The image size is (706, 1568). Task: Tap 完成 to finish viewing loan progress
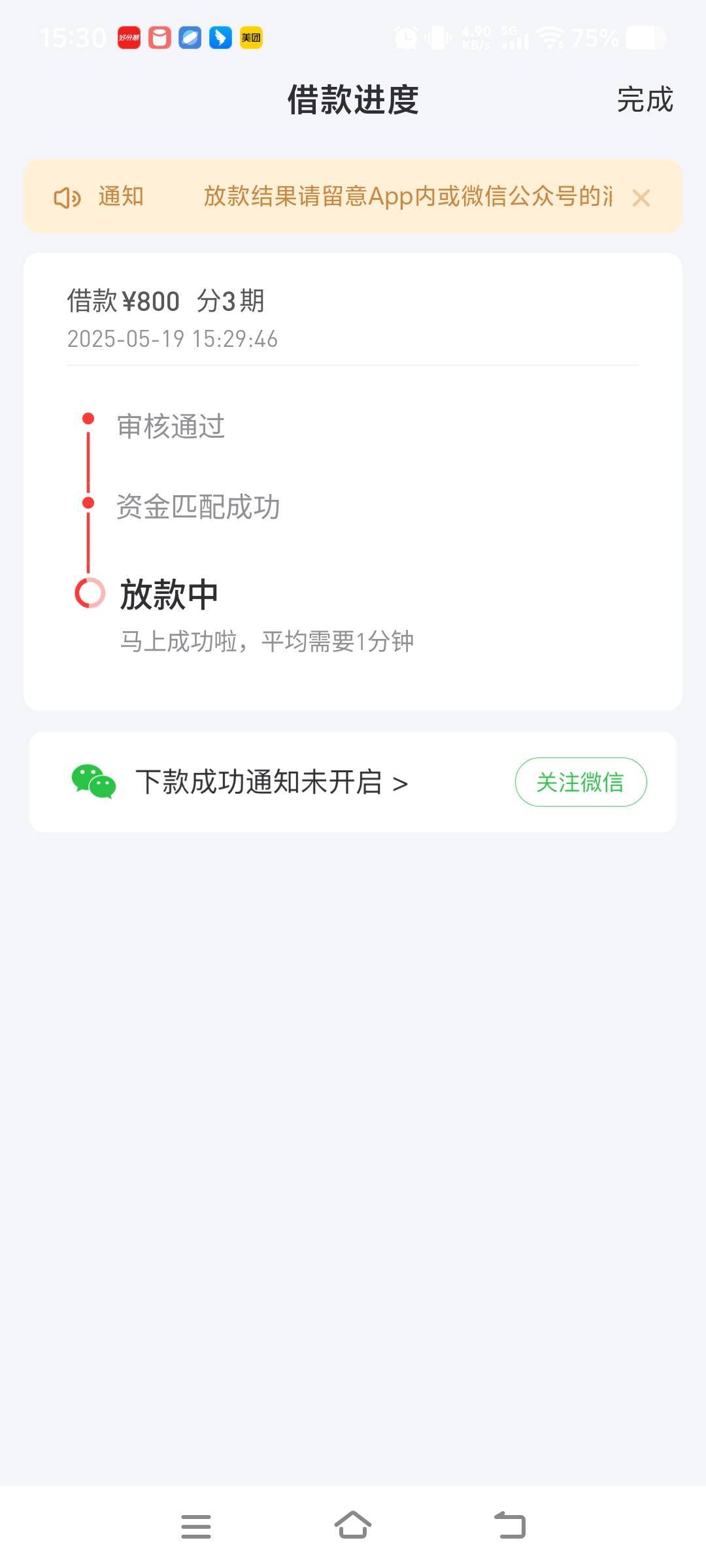pos(645,100)
